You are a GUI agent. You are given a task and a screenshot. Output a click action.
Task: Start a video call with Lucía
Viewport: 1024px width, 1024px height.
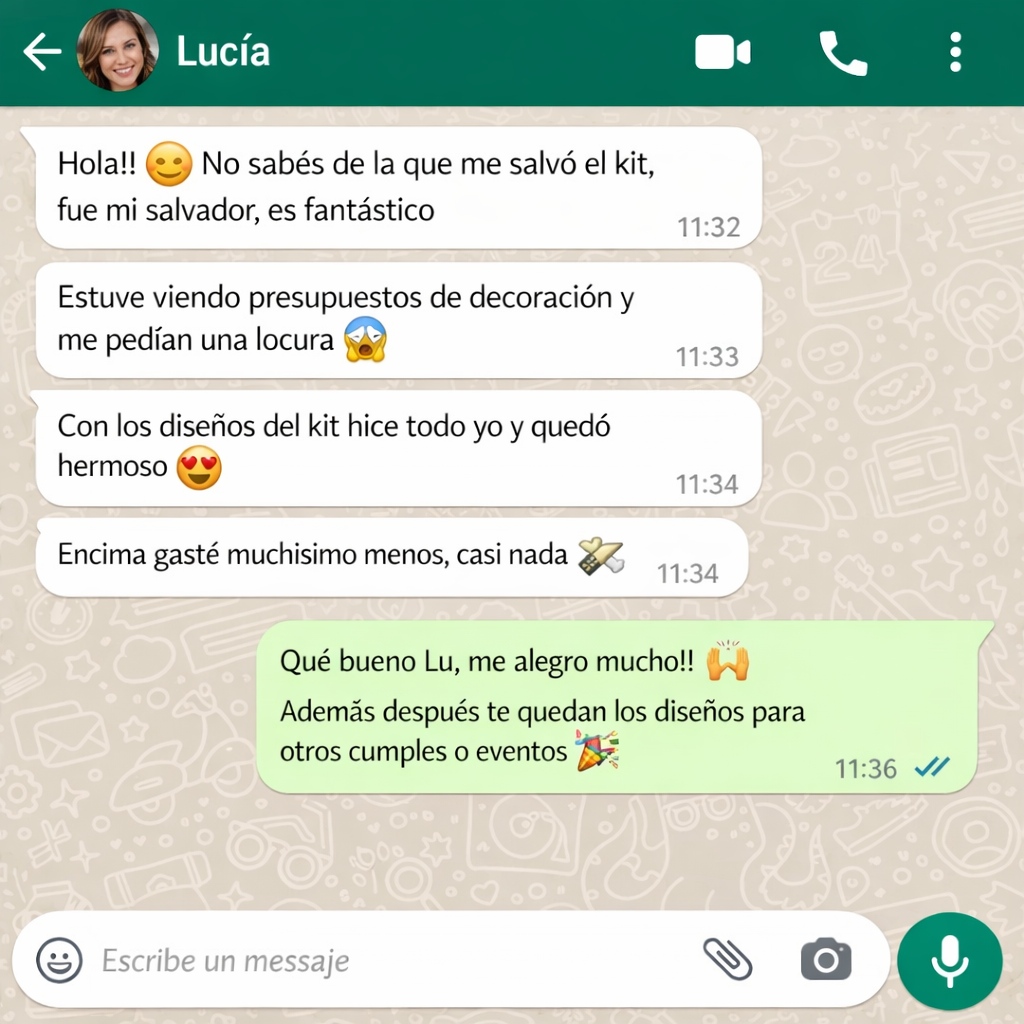722,52
